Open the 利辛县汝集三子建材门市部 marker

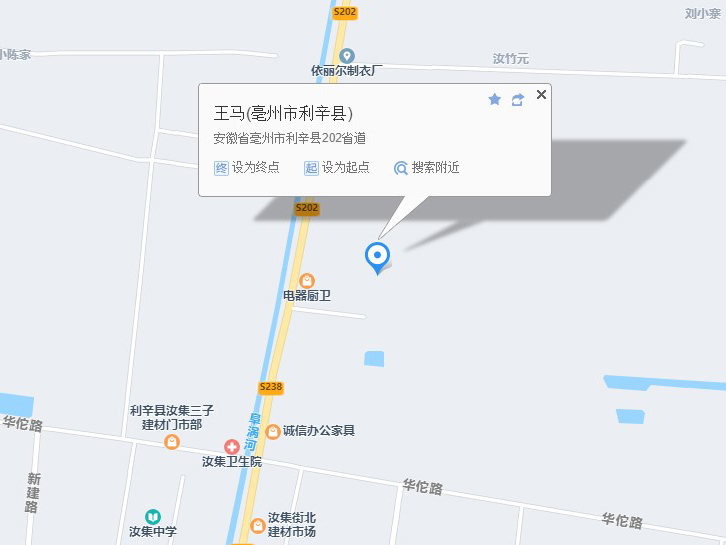pyautogui.click(x=172, y=441)
